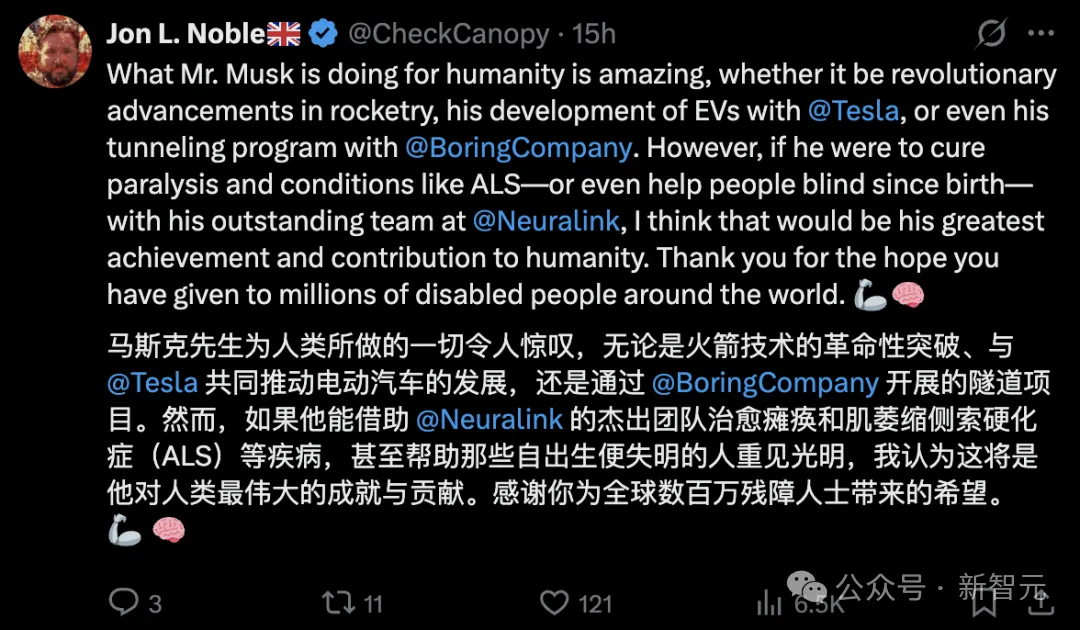
Task: Repost this tweet with 11 reposts
Action: coord(336,601)
